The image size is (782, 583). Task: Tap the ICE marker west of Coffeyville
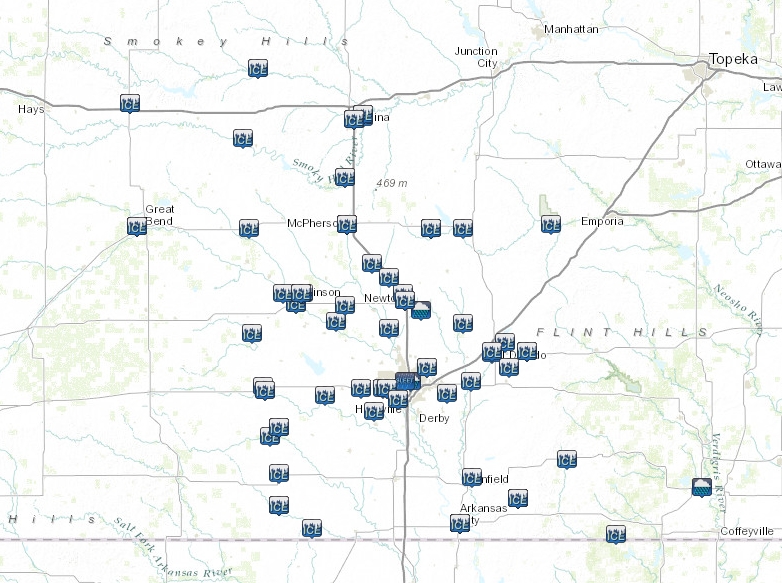point(616,534)
